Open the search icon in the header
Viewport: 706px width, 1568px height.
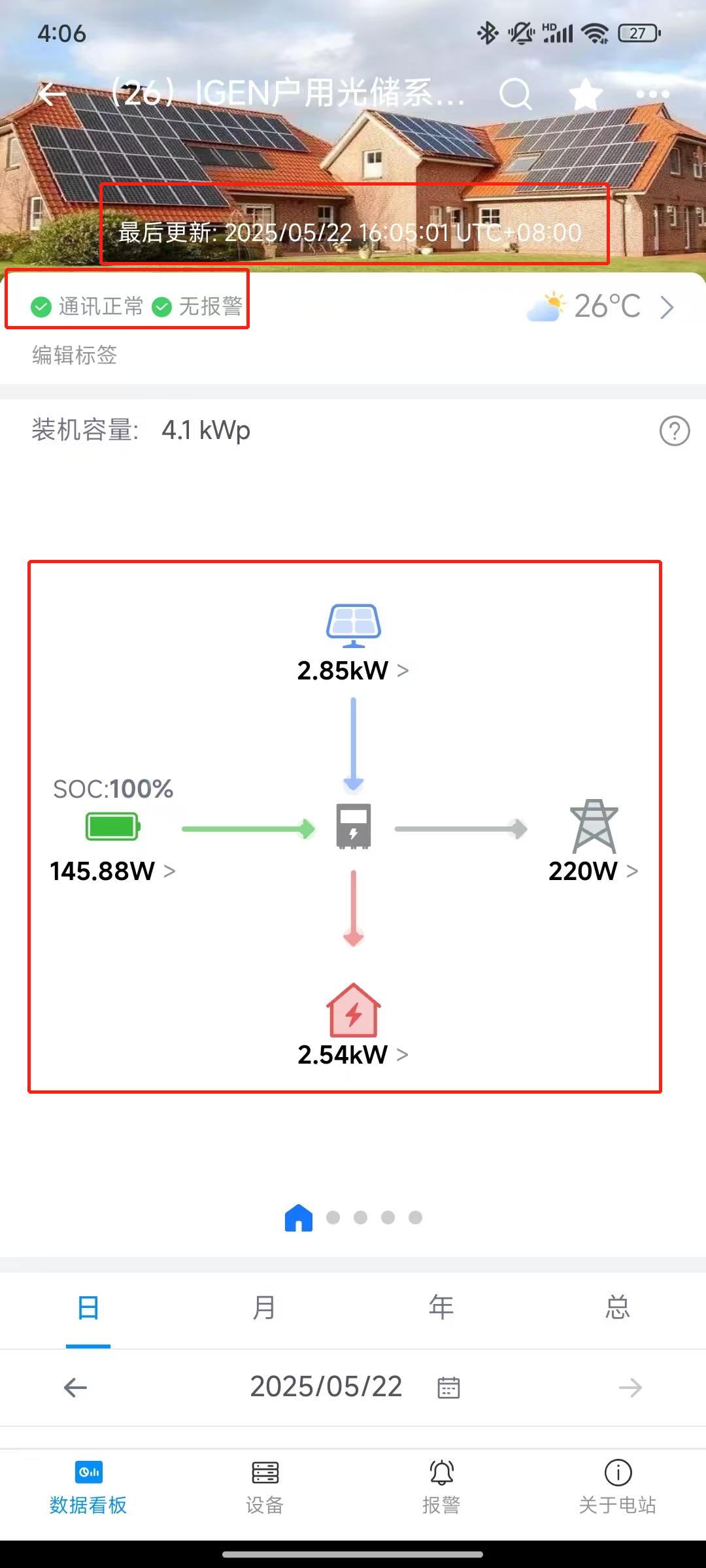tap(515, 94)
